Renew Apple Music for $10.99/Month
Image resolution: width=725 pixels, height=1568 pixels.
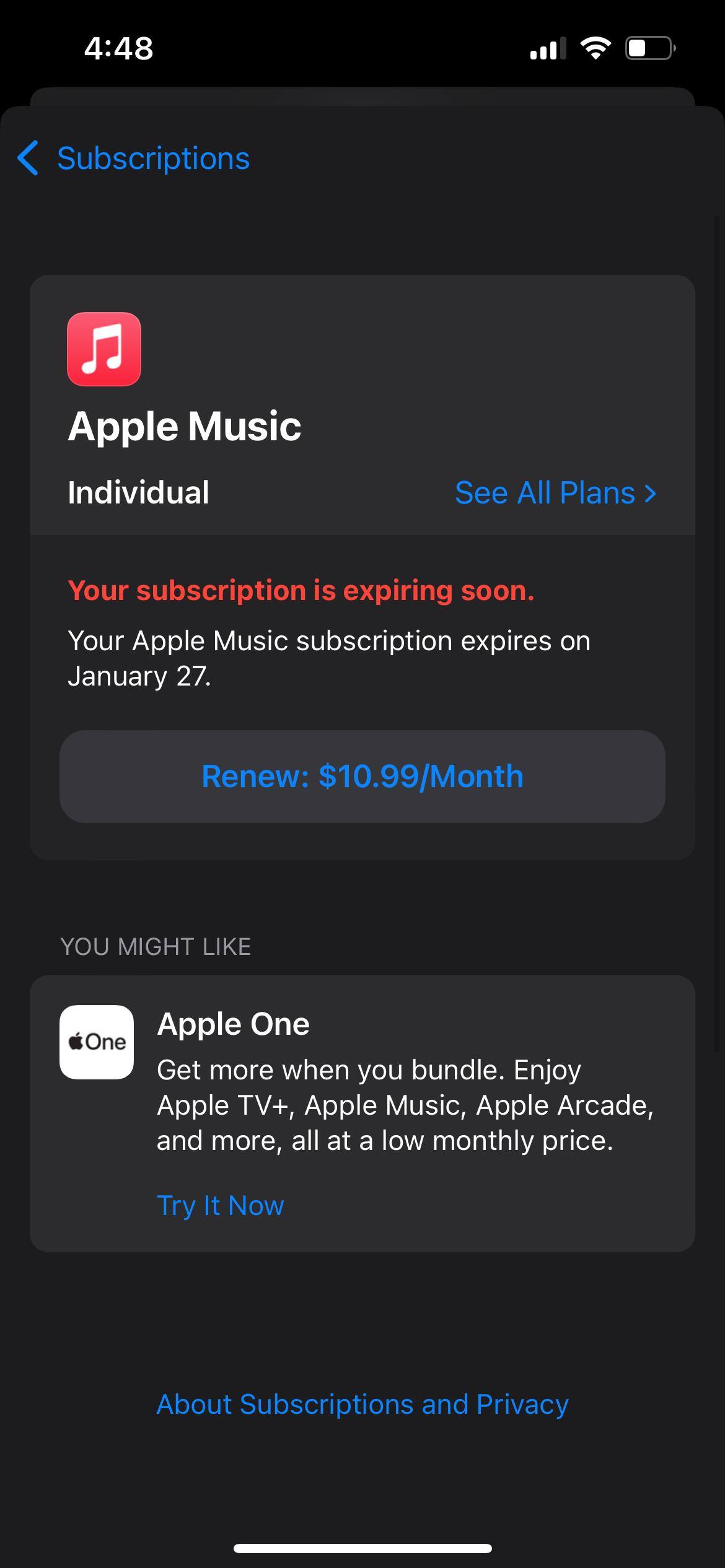(x=362, y=776)
